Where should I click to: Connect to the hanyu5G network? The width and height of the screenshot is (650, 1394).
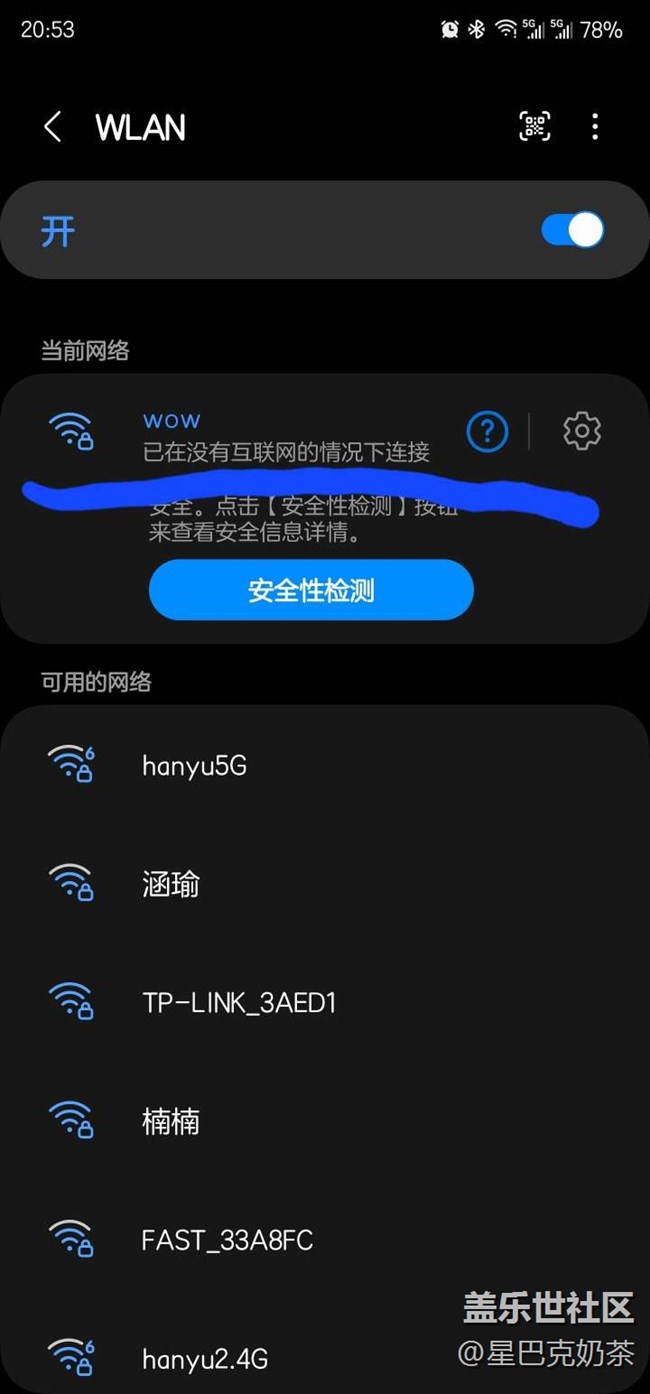pos(194,766)
